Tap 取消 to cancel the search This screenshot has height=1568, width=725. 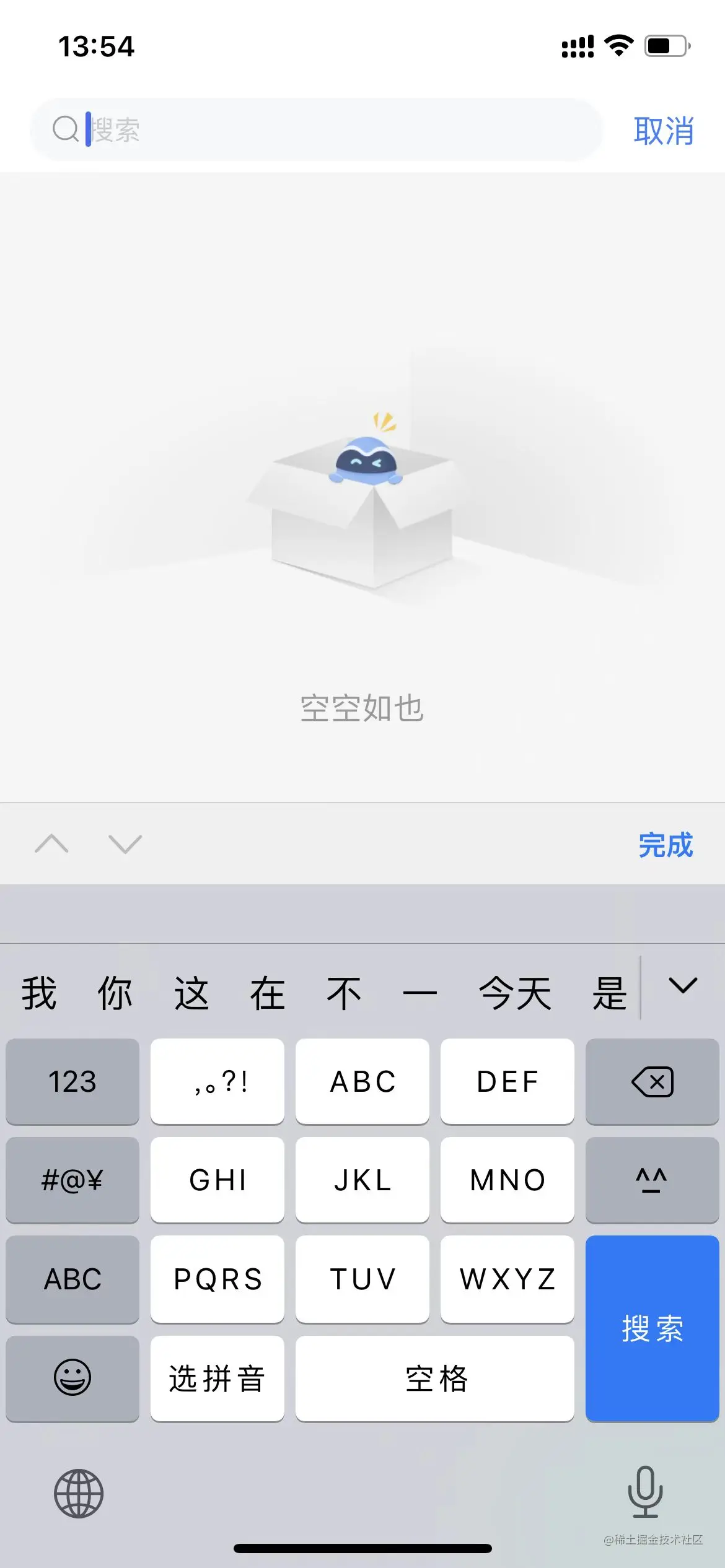(x=663, y=131)
